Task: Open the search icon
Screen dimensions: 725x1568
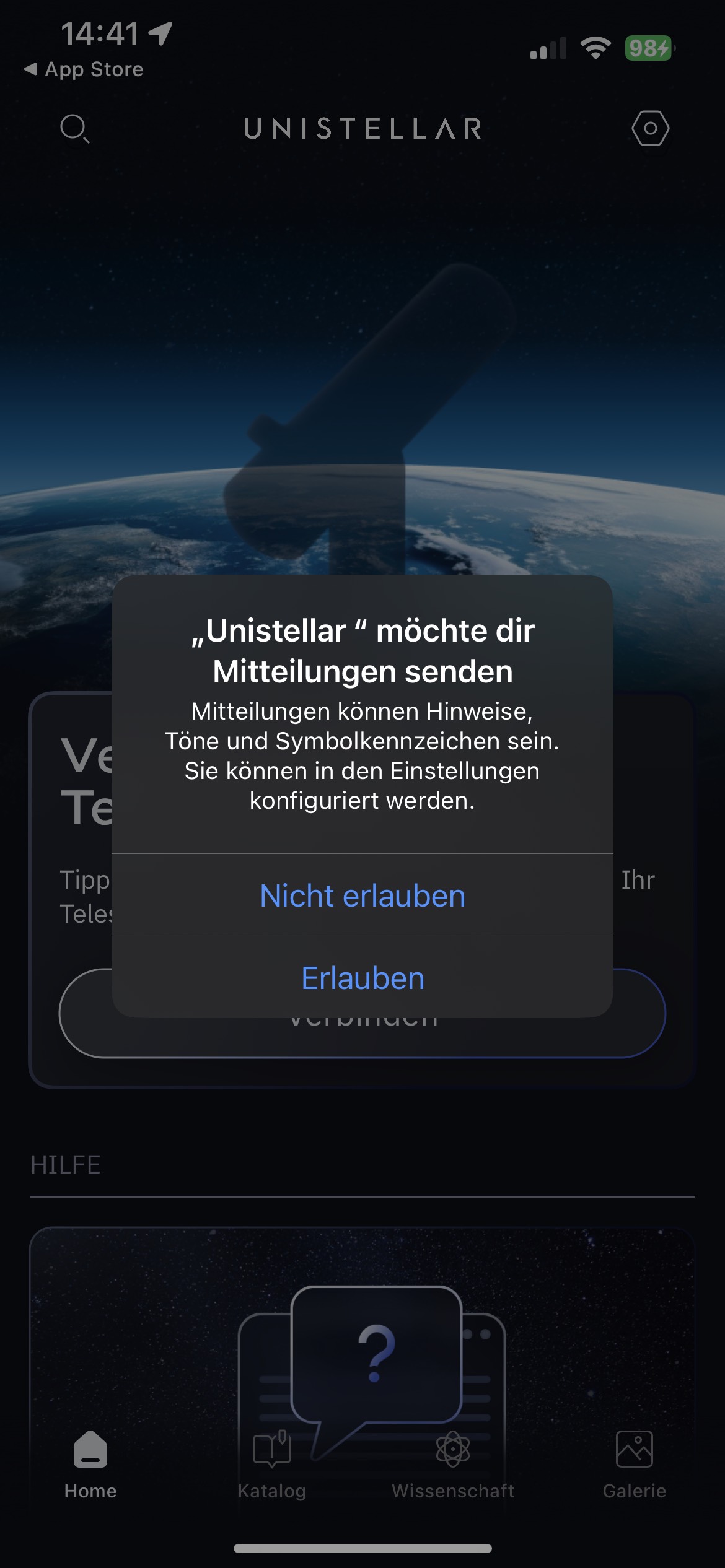Action: (74, 129)
